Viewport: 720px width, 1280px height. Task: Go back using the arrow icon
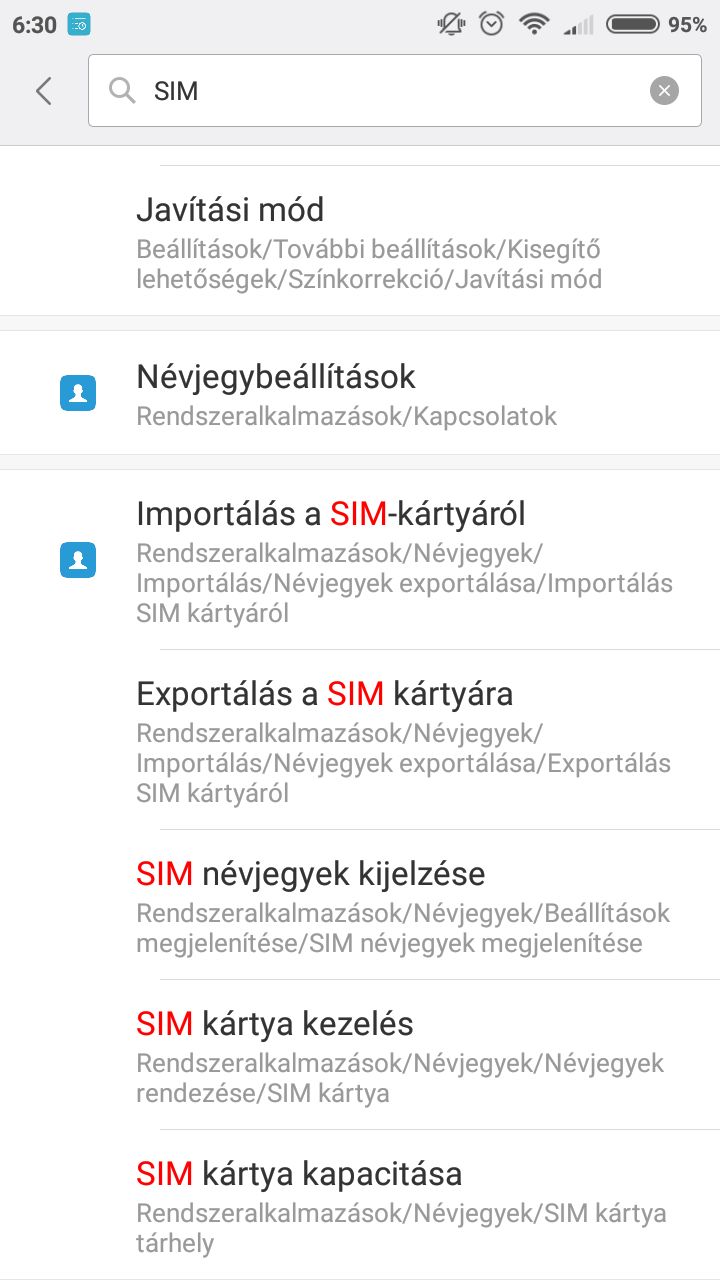point(43,91)
